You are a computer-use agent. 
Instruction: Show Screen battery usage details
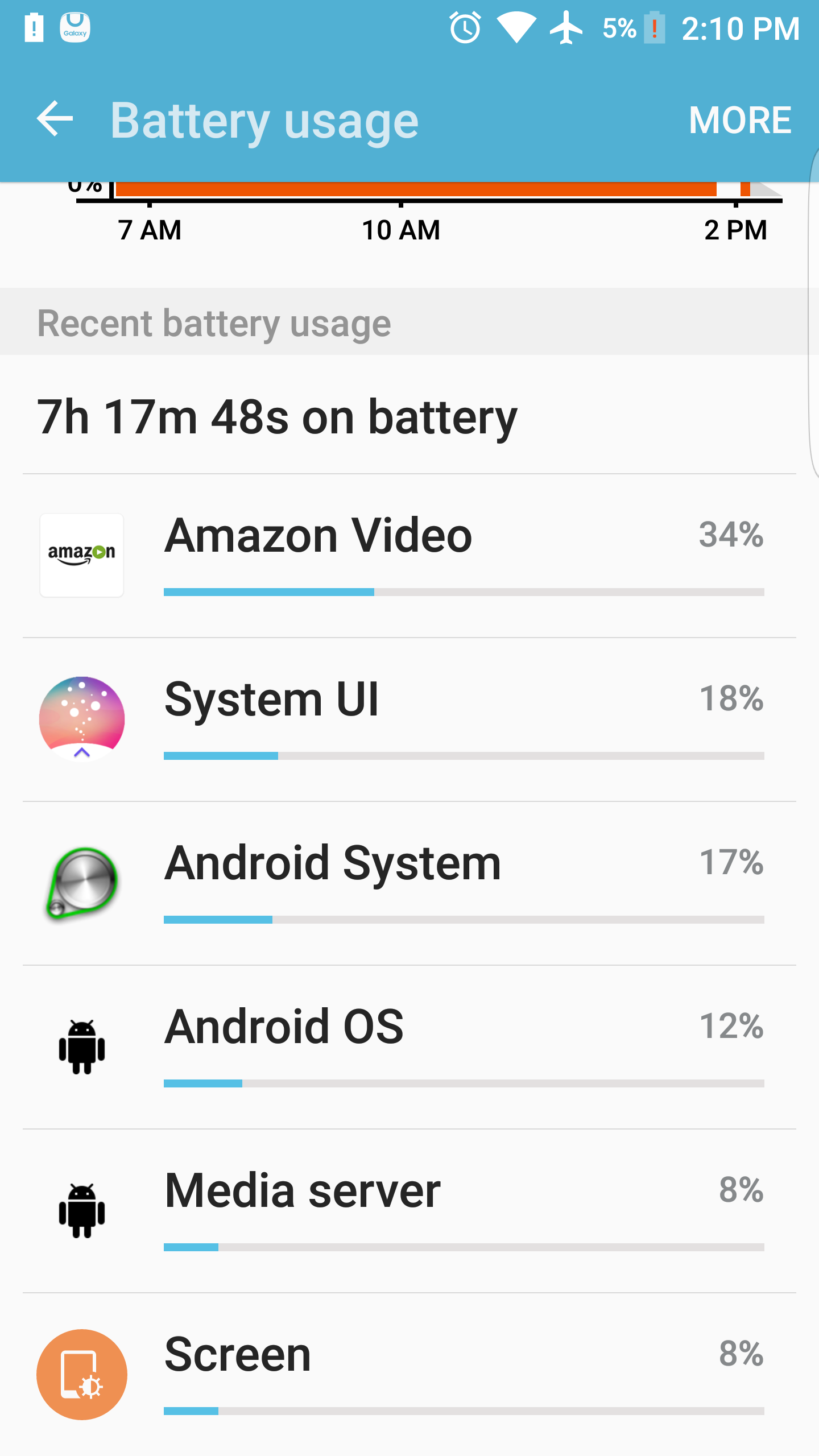409,1374
